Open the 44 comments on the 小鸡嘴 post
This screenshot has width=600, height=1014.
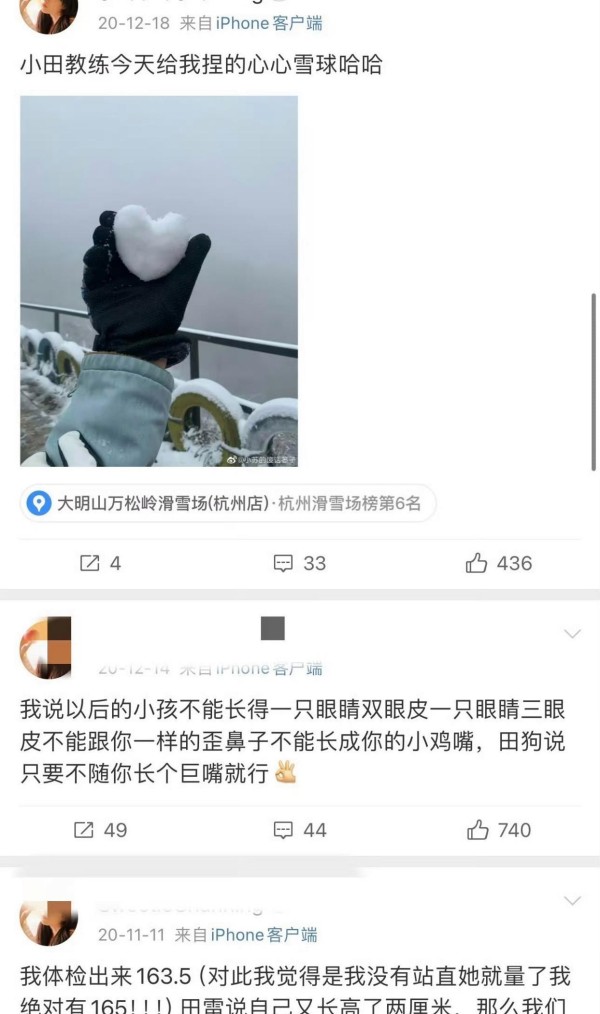[x=300, y=830]
